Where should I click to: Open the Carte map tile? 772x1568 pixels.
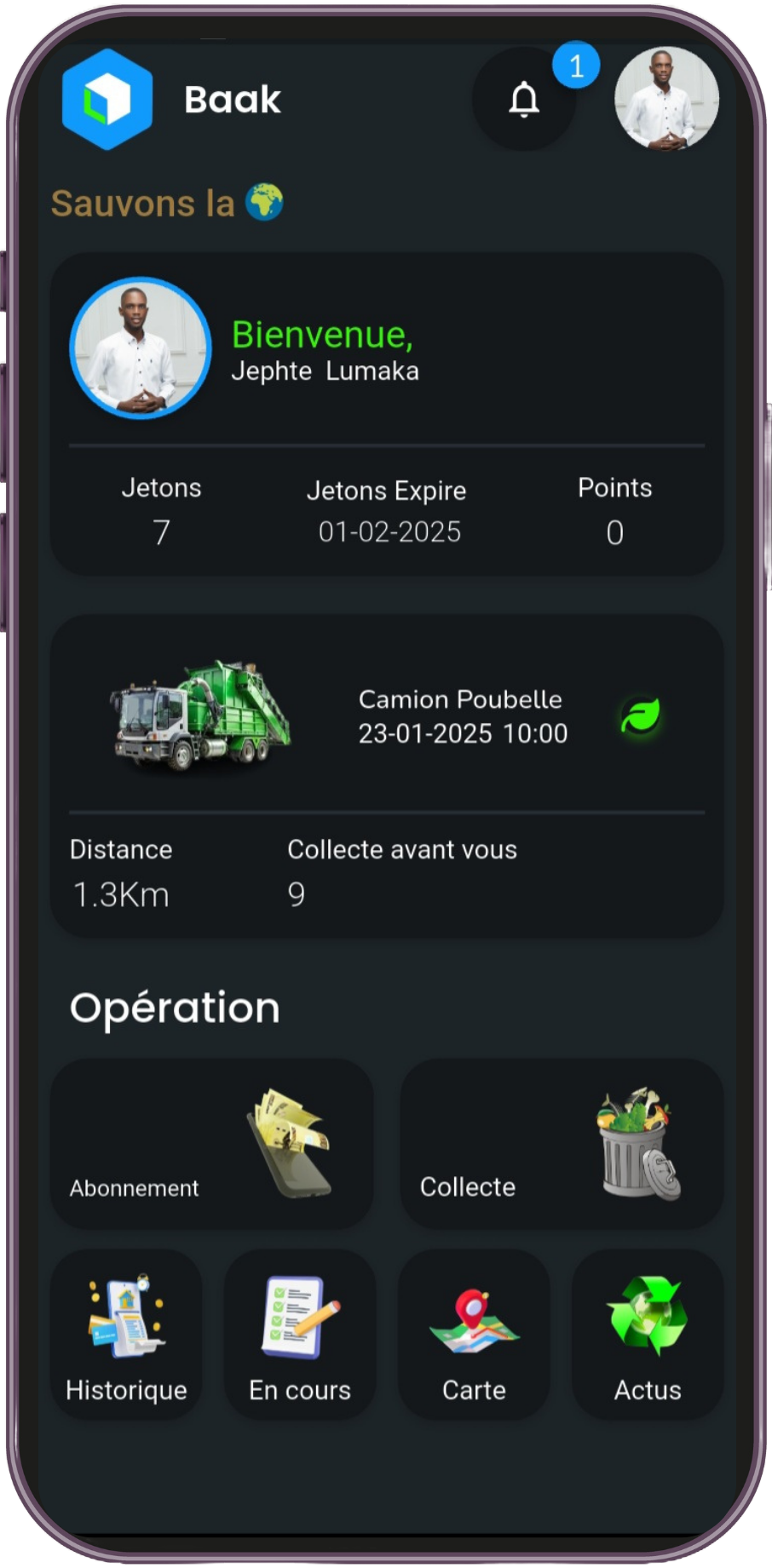pos(474,1335)
